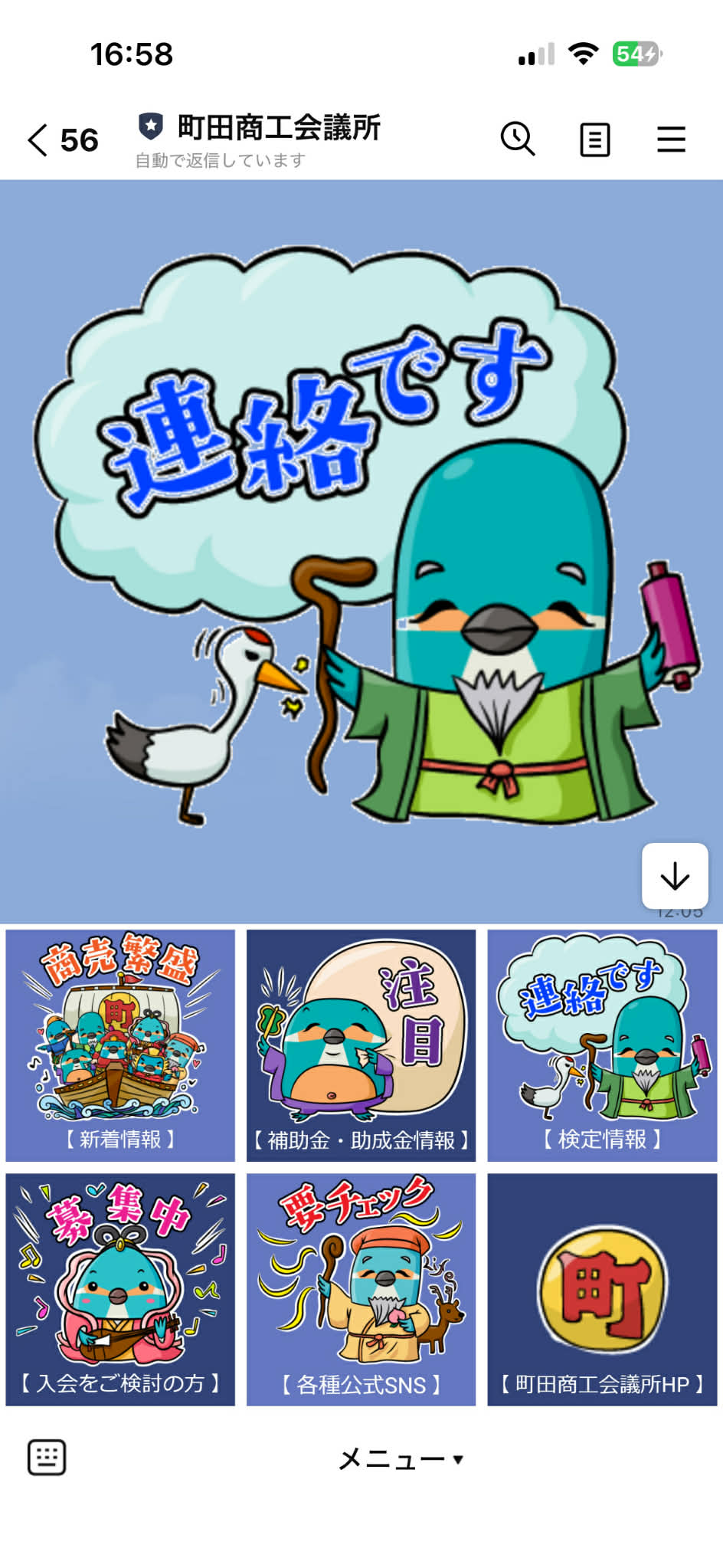Open 補助金・助成金情報 tile

pos(361,1045)
